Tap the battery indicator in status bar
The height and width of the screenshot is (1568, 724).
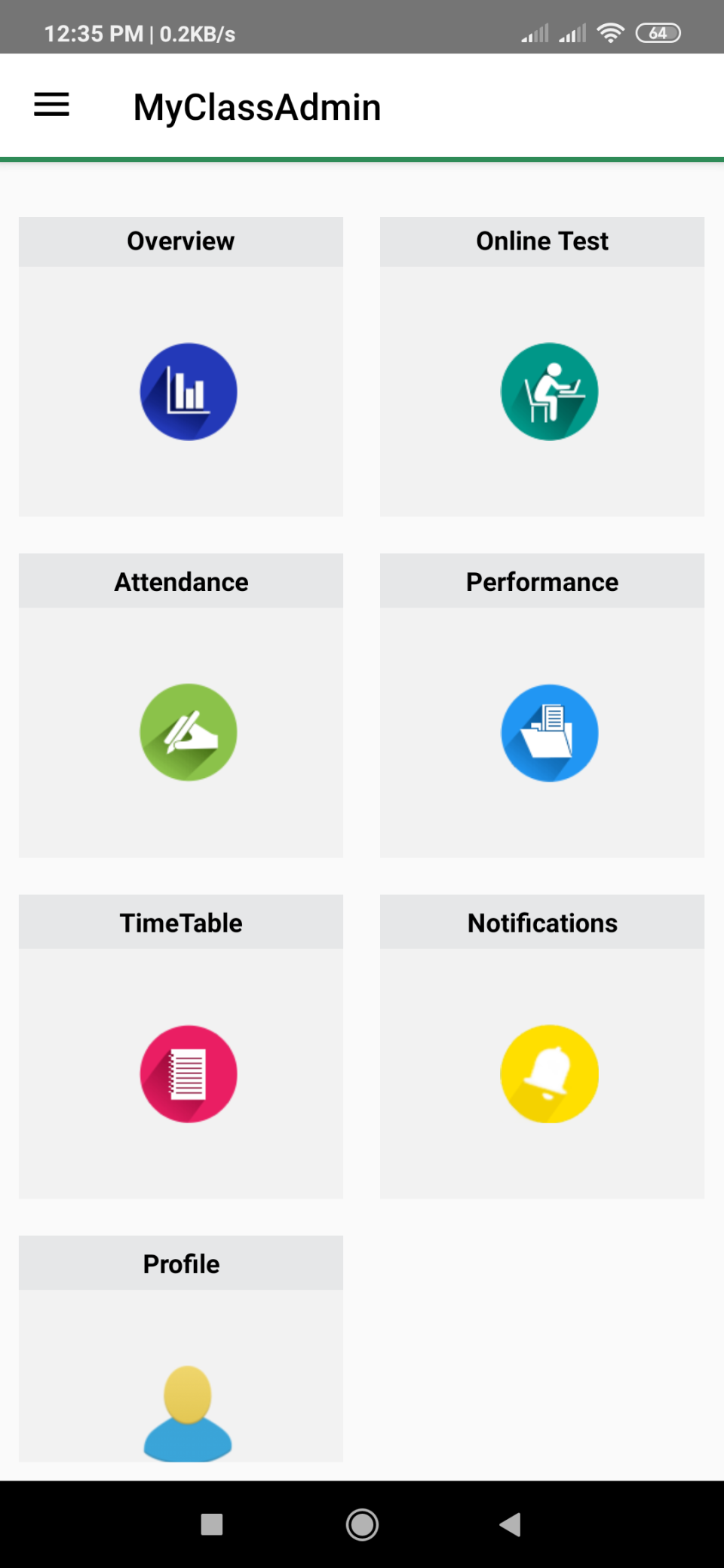(x=658, y=32)
